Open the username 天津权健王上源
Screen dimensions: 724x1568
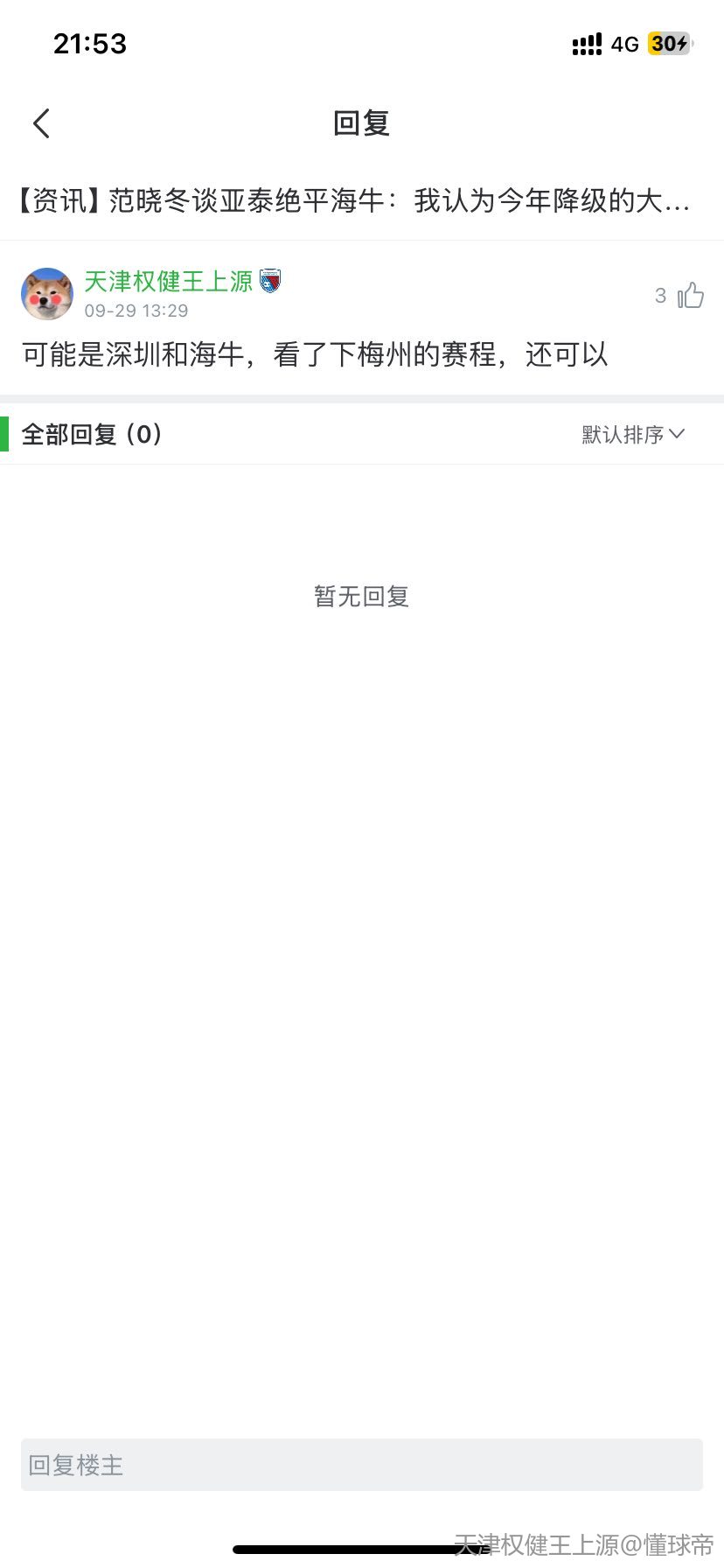168,281
